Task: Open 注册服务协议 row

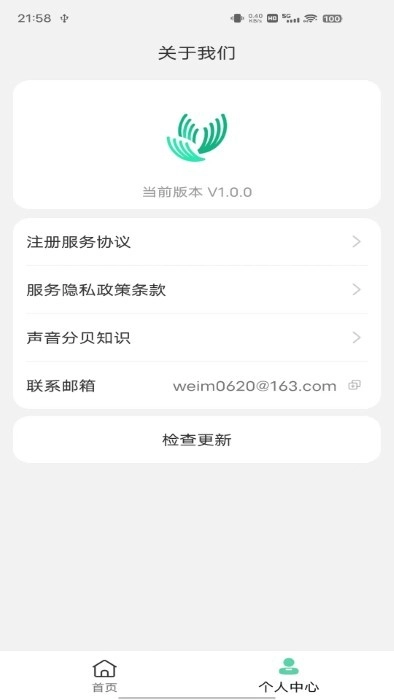Action: [x=197, y=242]
